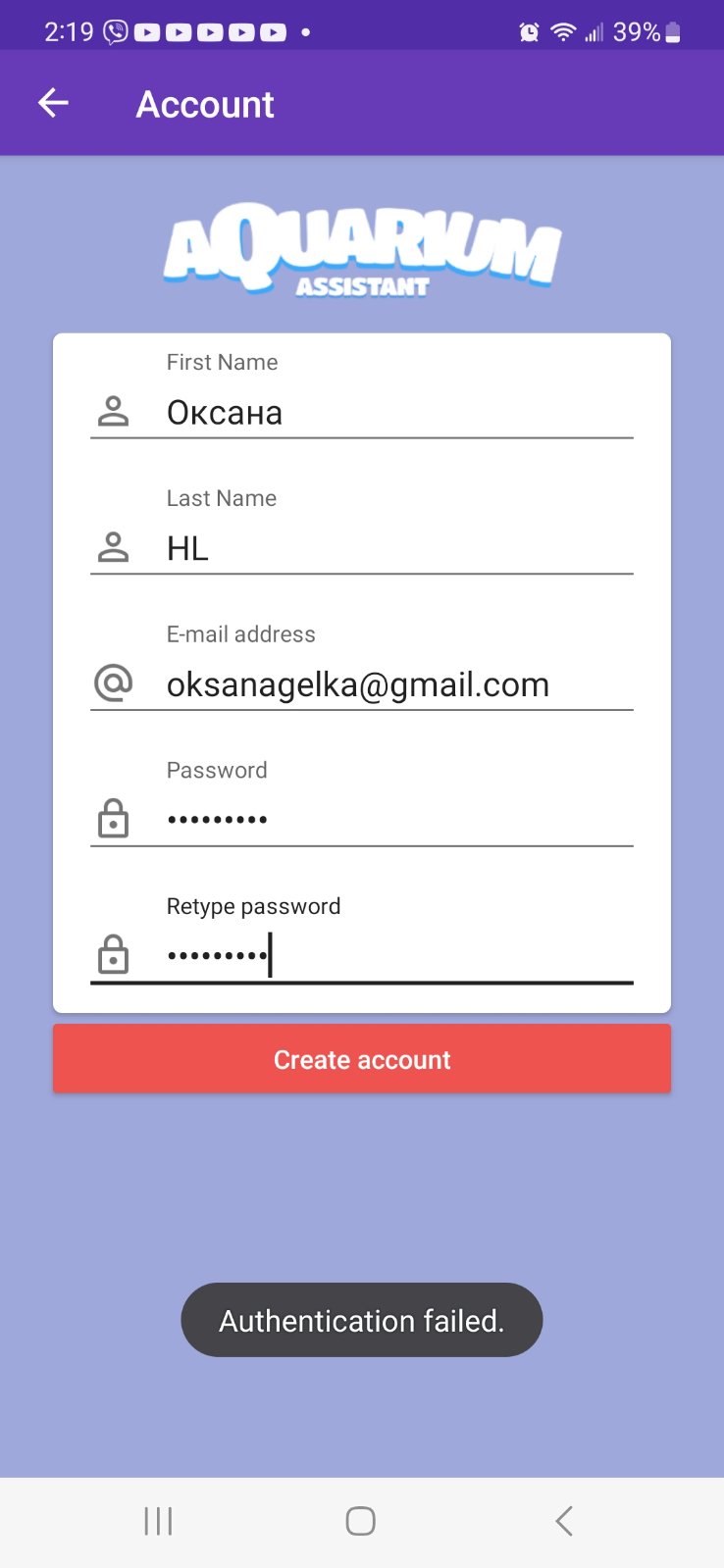Image resolution: width=724 pixels, height=1568 pixels.
Task: Tap the Retype password field
Action: [392, 955]
